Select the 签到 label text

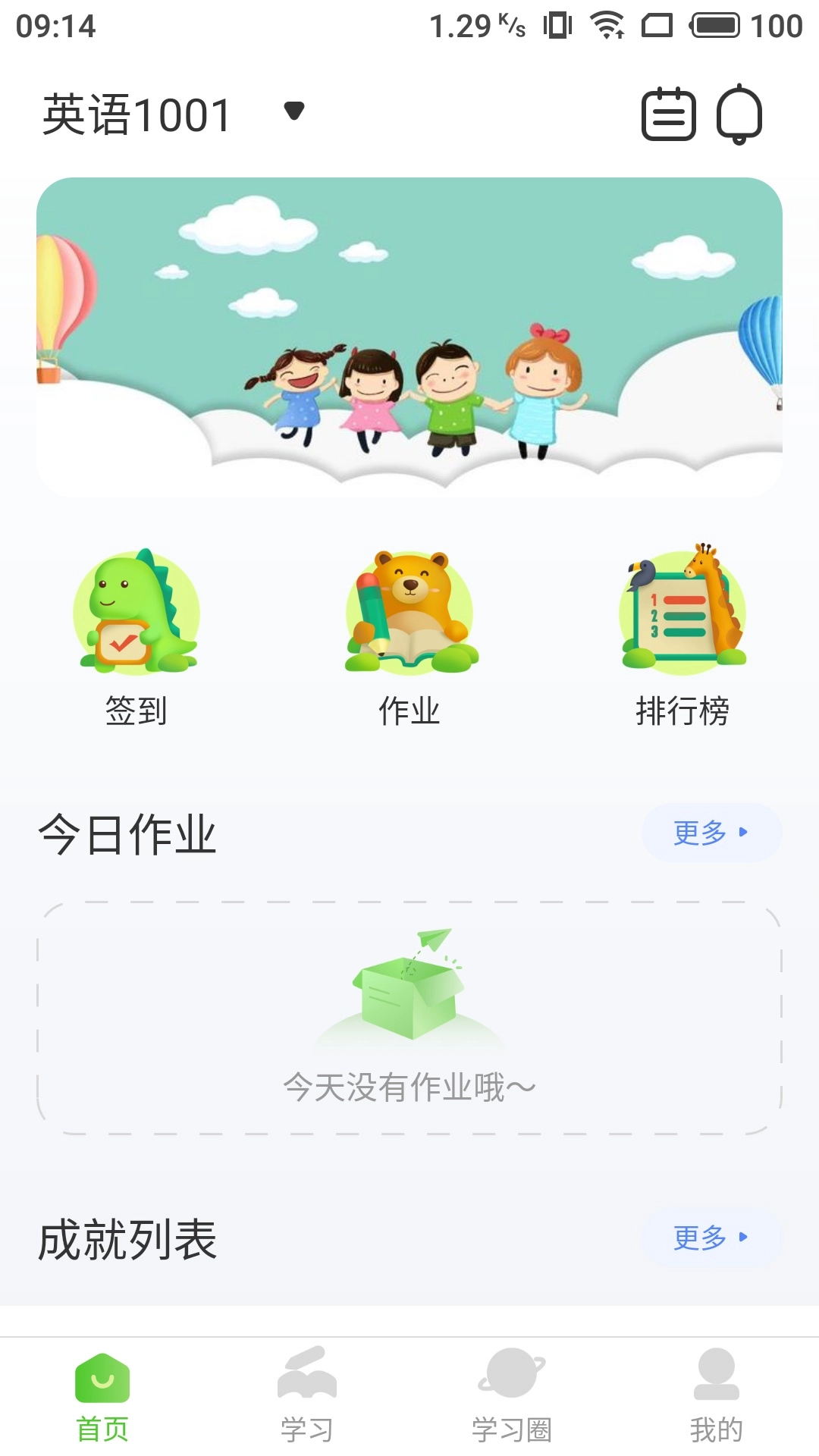coord(136,711)
